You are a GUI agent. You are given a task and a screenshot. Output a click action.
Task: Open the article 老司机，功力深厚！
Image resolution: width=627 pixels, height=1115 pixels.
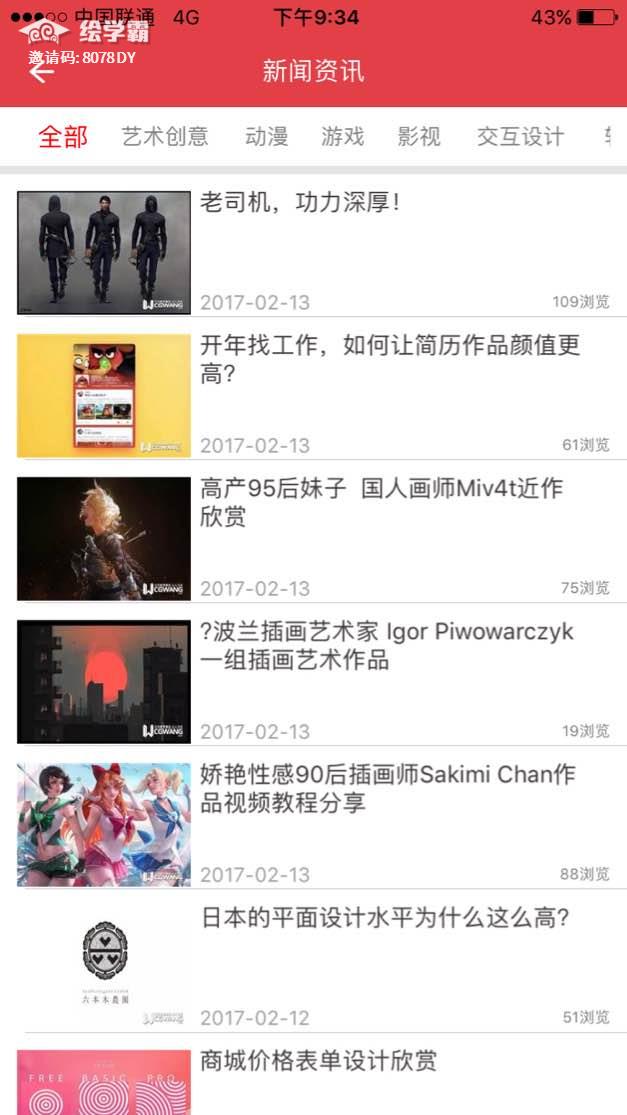(300, 203)
